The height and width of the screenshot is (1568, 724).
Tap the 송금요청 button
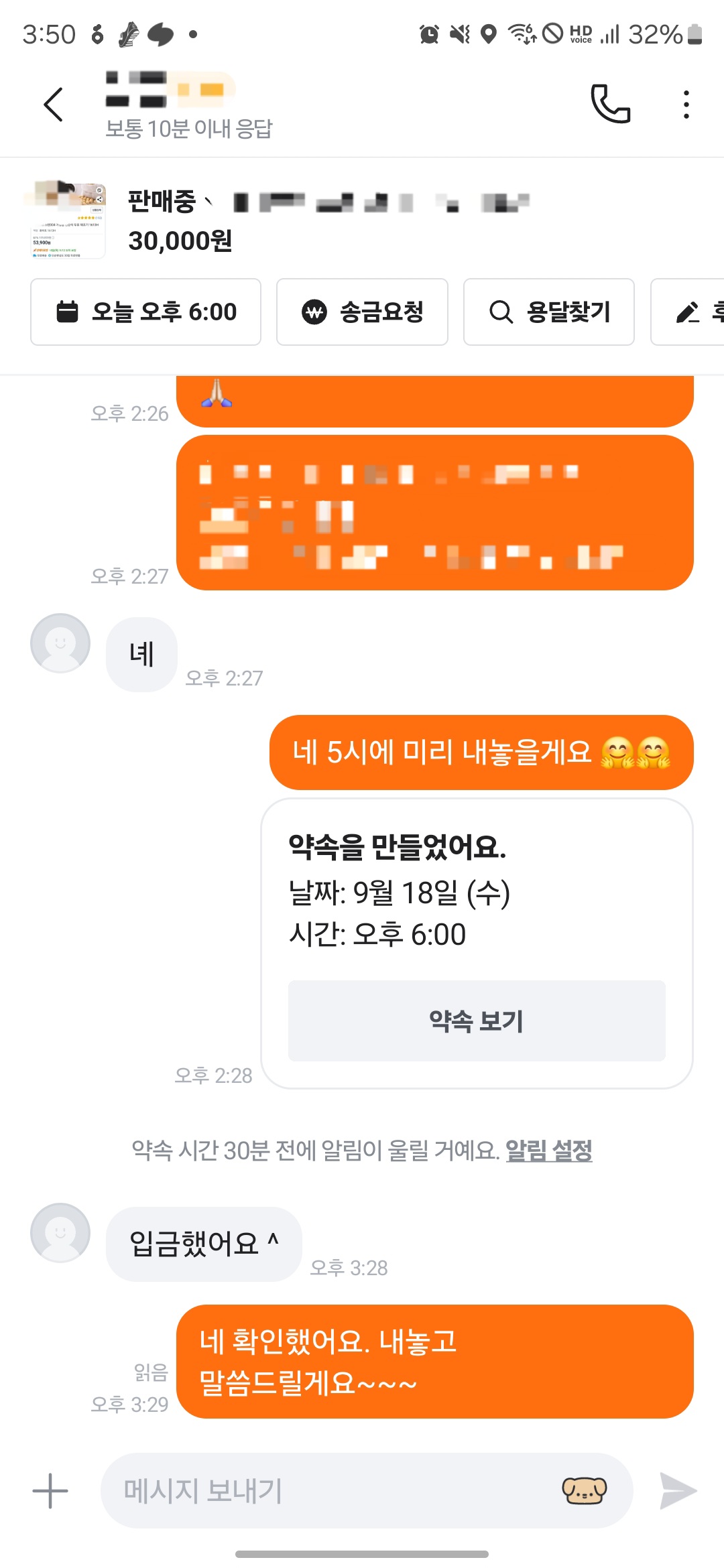click(362, 312)
